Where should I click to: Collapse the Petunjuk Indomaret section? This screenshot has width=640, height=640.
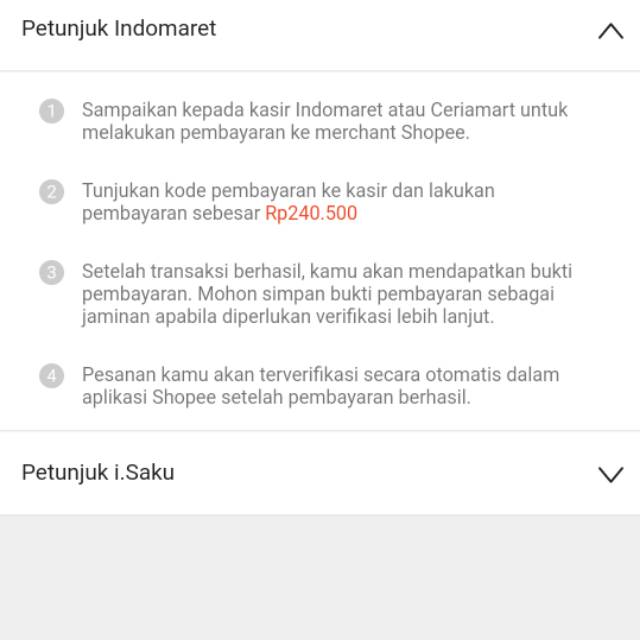click(609, 31)
